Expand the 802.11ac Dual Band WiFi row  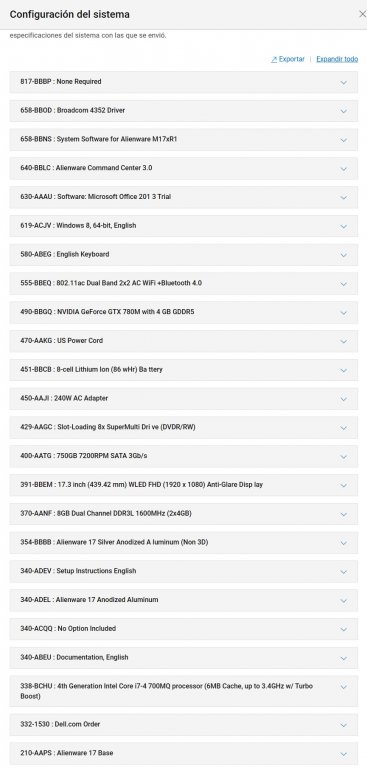tap(184, 284)
